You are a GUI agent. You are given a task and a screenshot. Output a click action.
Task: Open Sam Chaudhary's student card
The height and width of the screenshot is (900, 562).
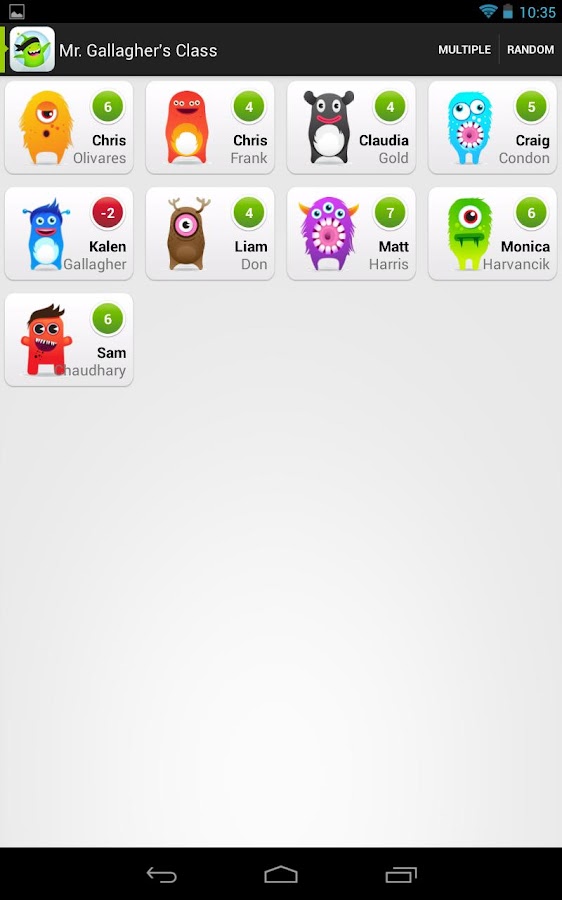69,340
